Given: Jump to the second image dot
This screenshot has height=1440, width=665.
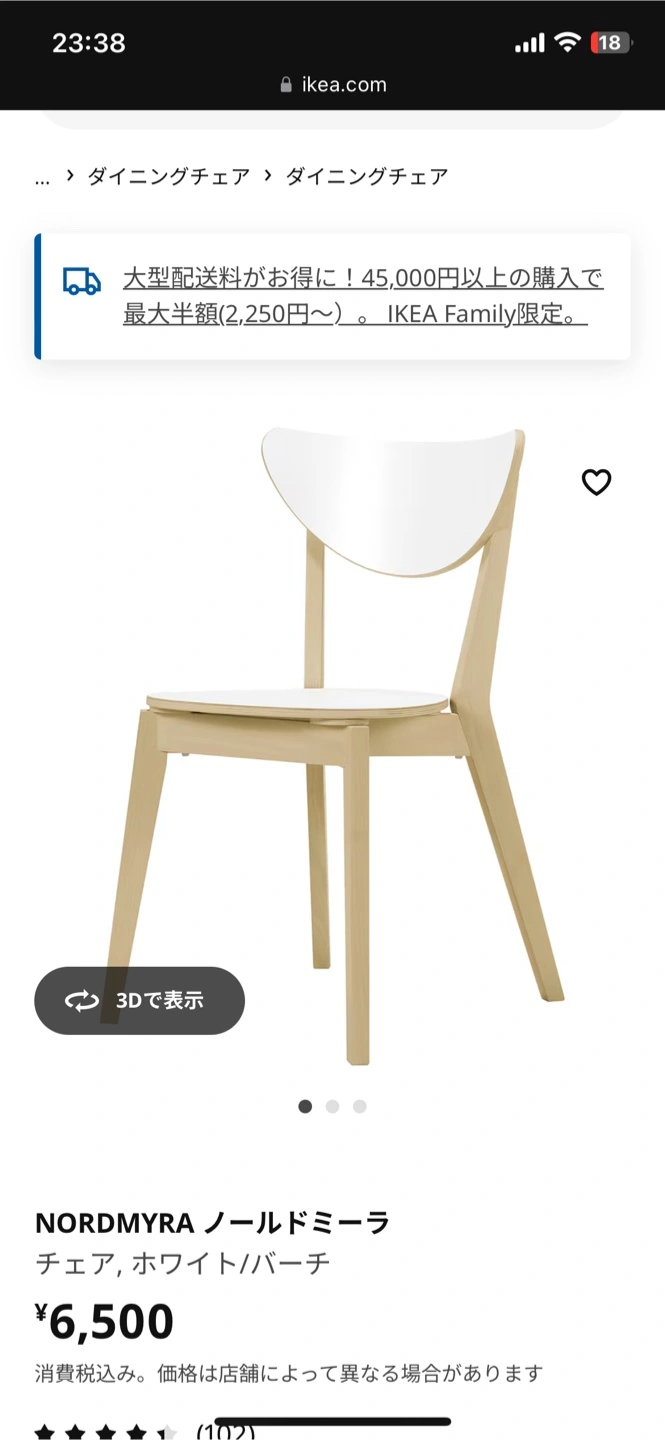Looking at the screenshot, I should 333,1106.
